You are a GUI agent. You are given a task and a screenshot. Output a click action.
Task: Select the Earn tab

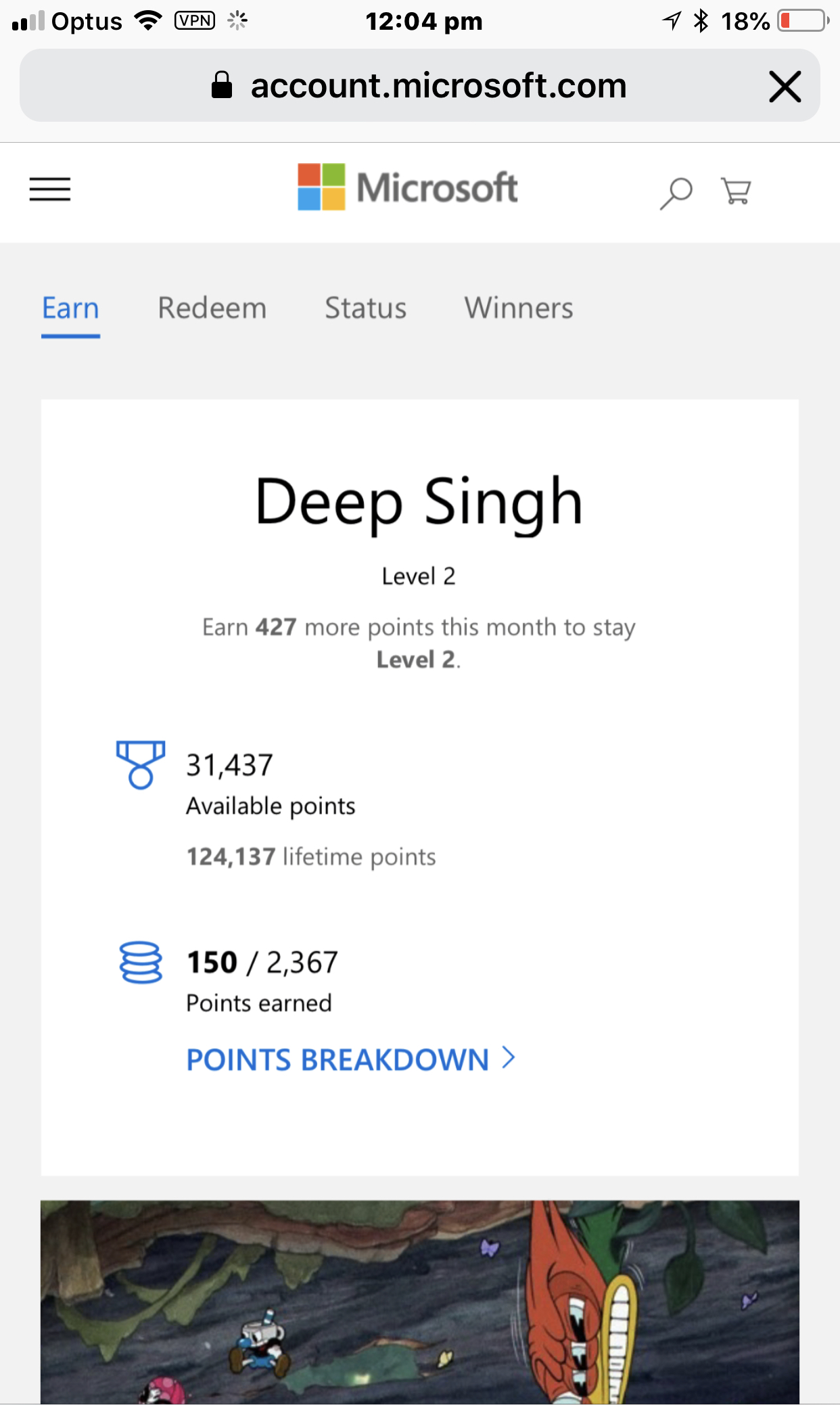click(x=70, y=308)
